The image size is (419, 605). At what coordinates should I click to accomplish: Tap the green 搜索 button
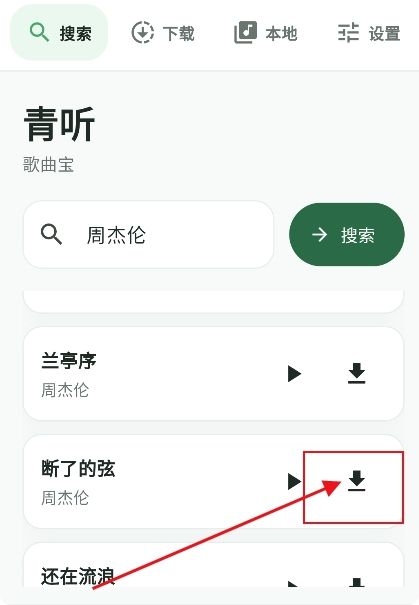(x=347, y=235)
